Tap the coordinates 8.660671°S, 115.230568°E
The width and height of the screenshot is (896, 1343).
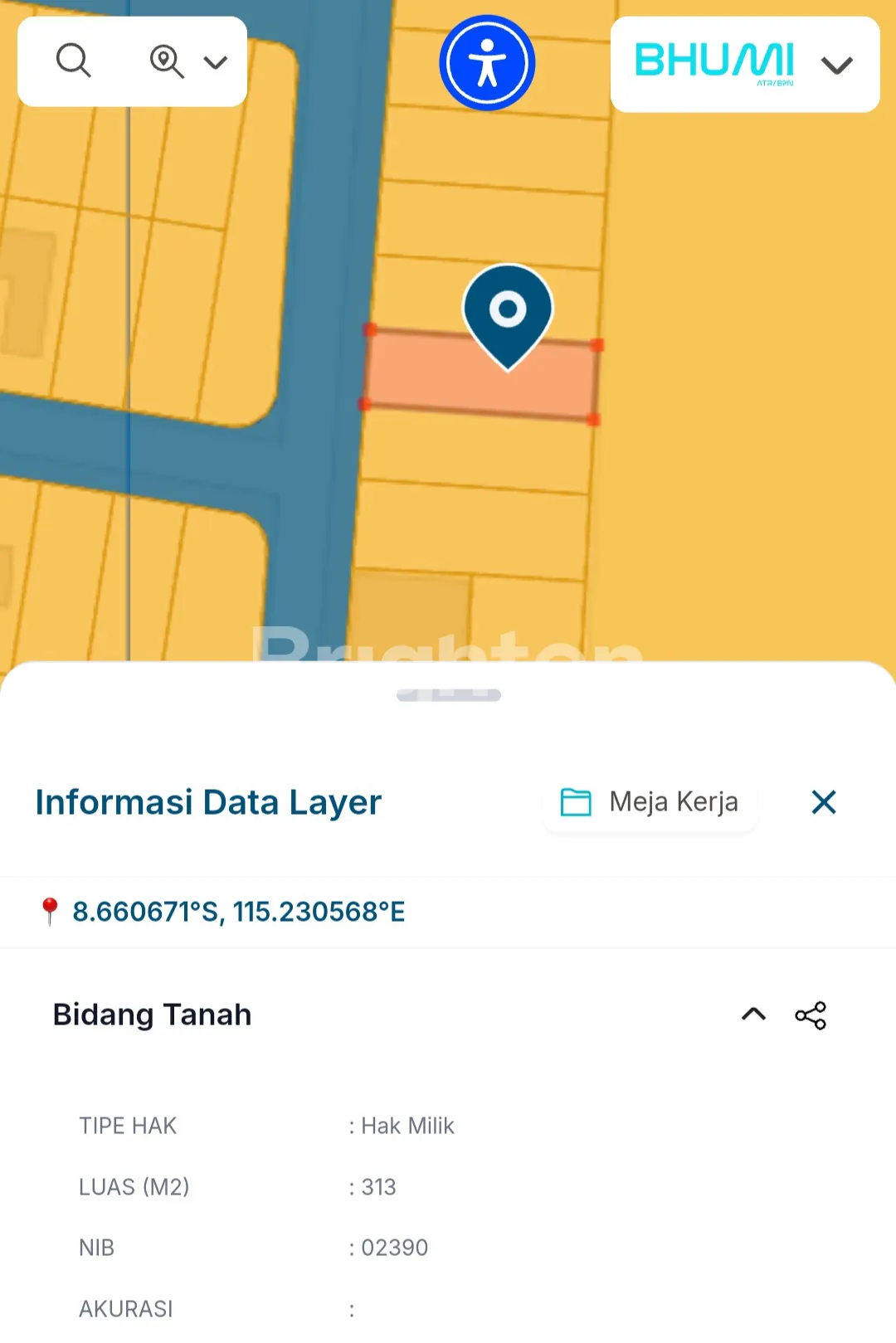238,912
